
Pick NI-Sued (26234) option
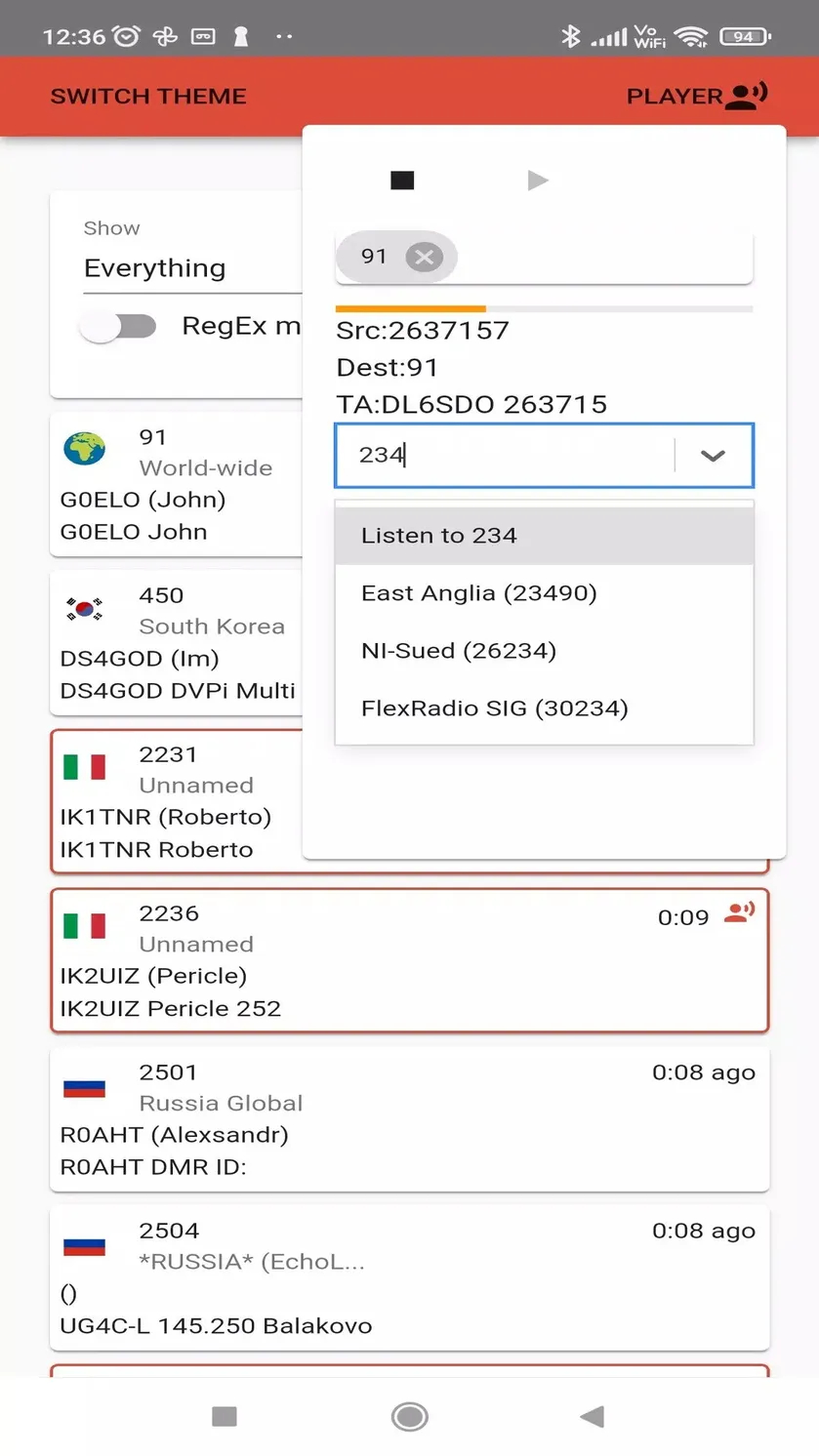point(545,651)
